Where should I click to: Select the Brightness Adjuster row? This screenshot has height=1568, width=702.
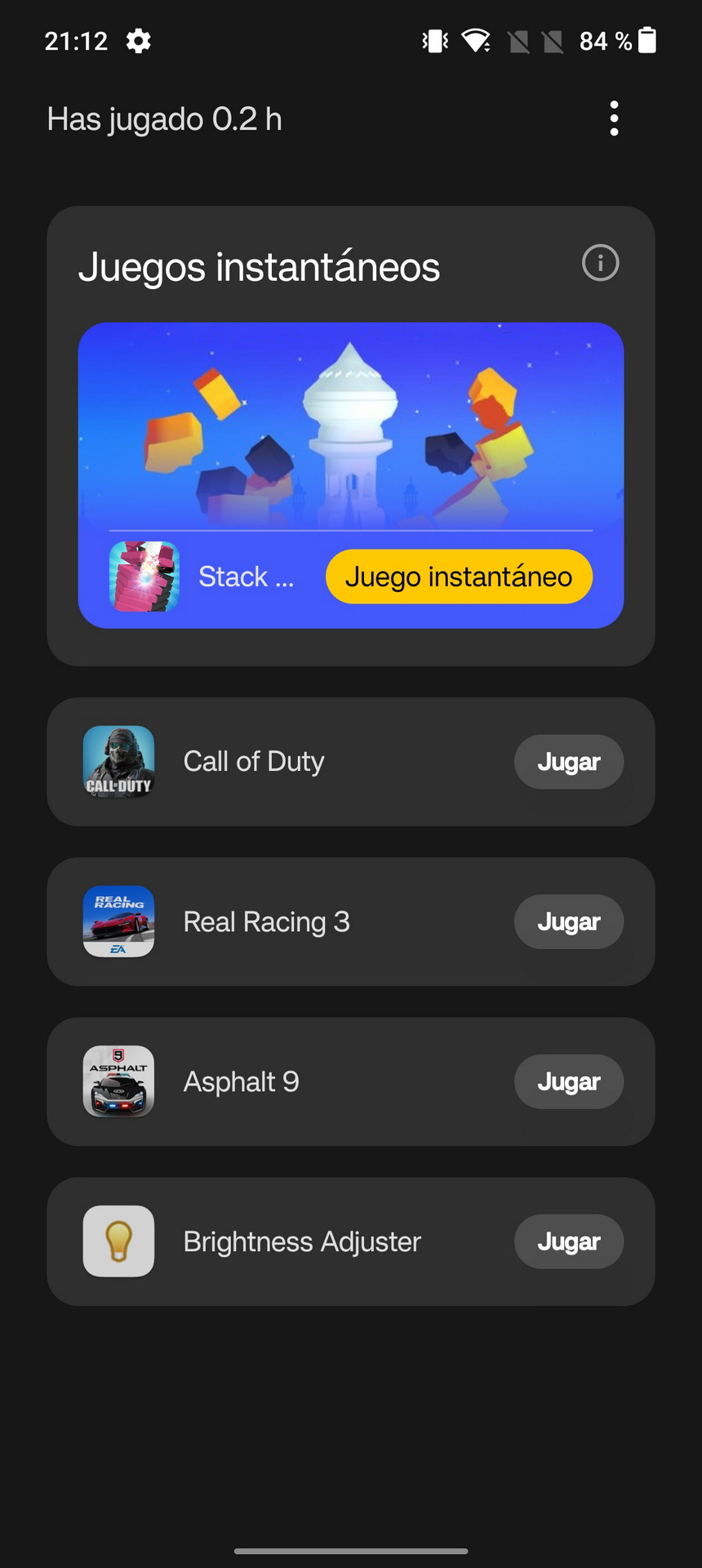point(351,1242)
